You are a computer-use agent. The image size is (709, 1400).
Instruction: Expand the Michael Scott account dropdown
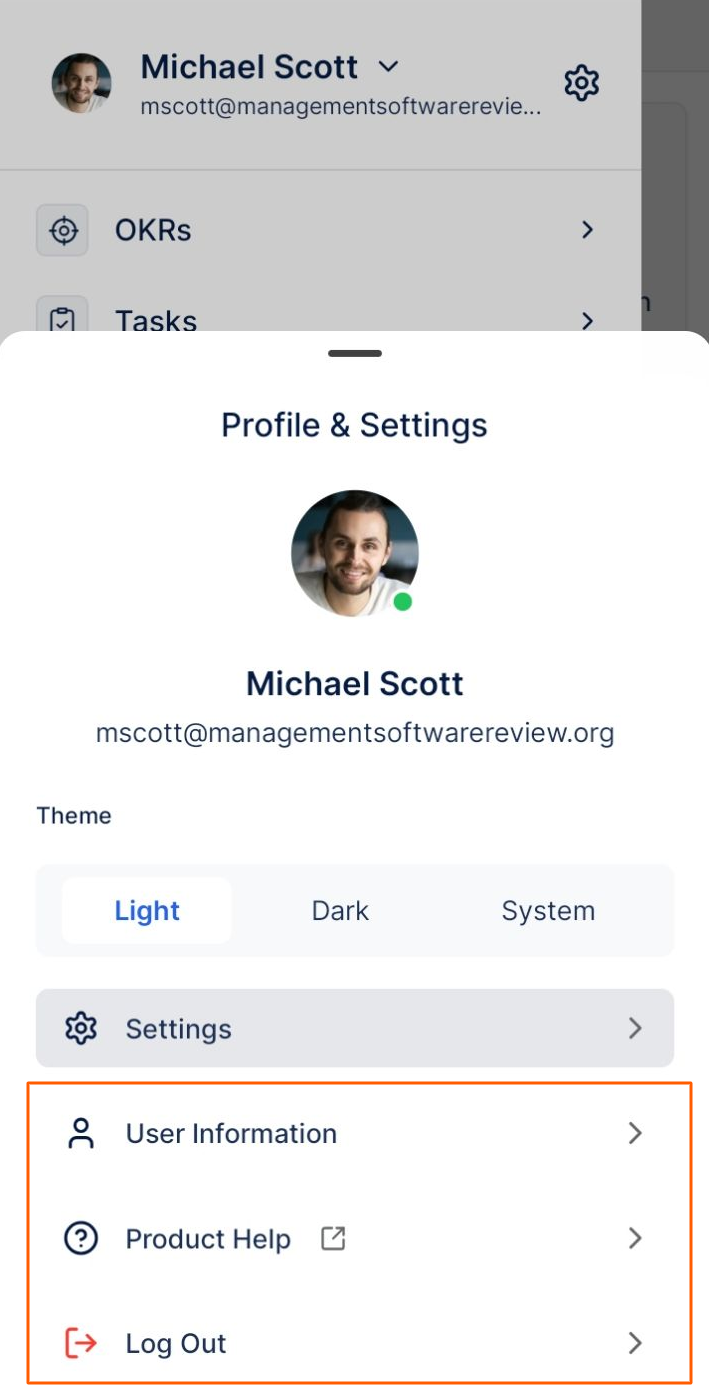(388, 67)
